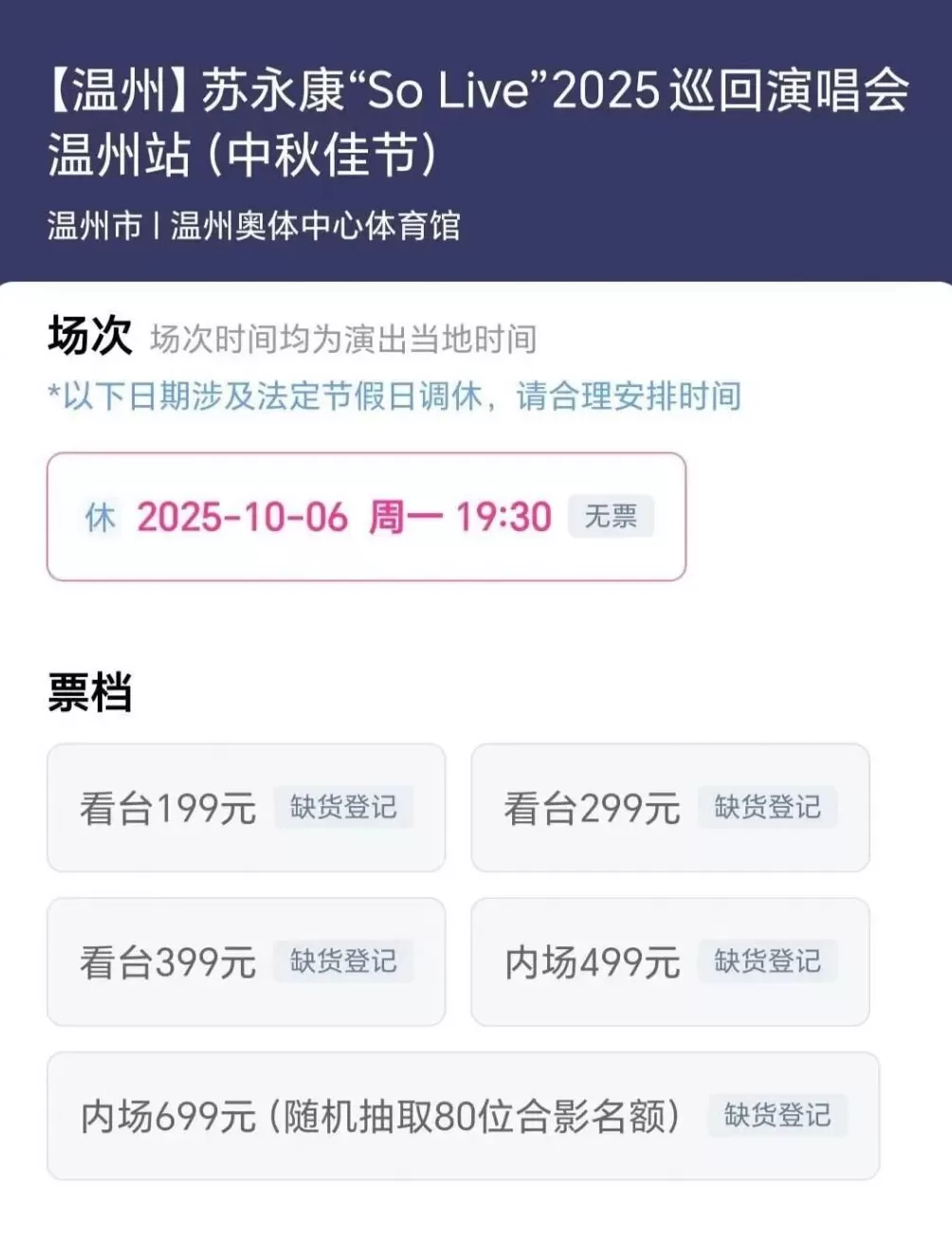The height and width of the screenshot is (1246, 952).
Task: Click 缺货登记 for 看台199元 tier
Action: pyautogui.click(x=343, y=808)
